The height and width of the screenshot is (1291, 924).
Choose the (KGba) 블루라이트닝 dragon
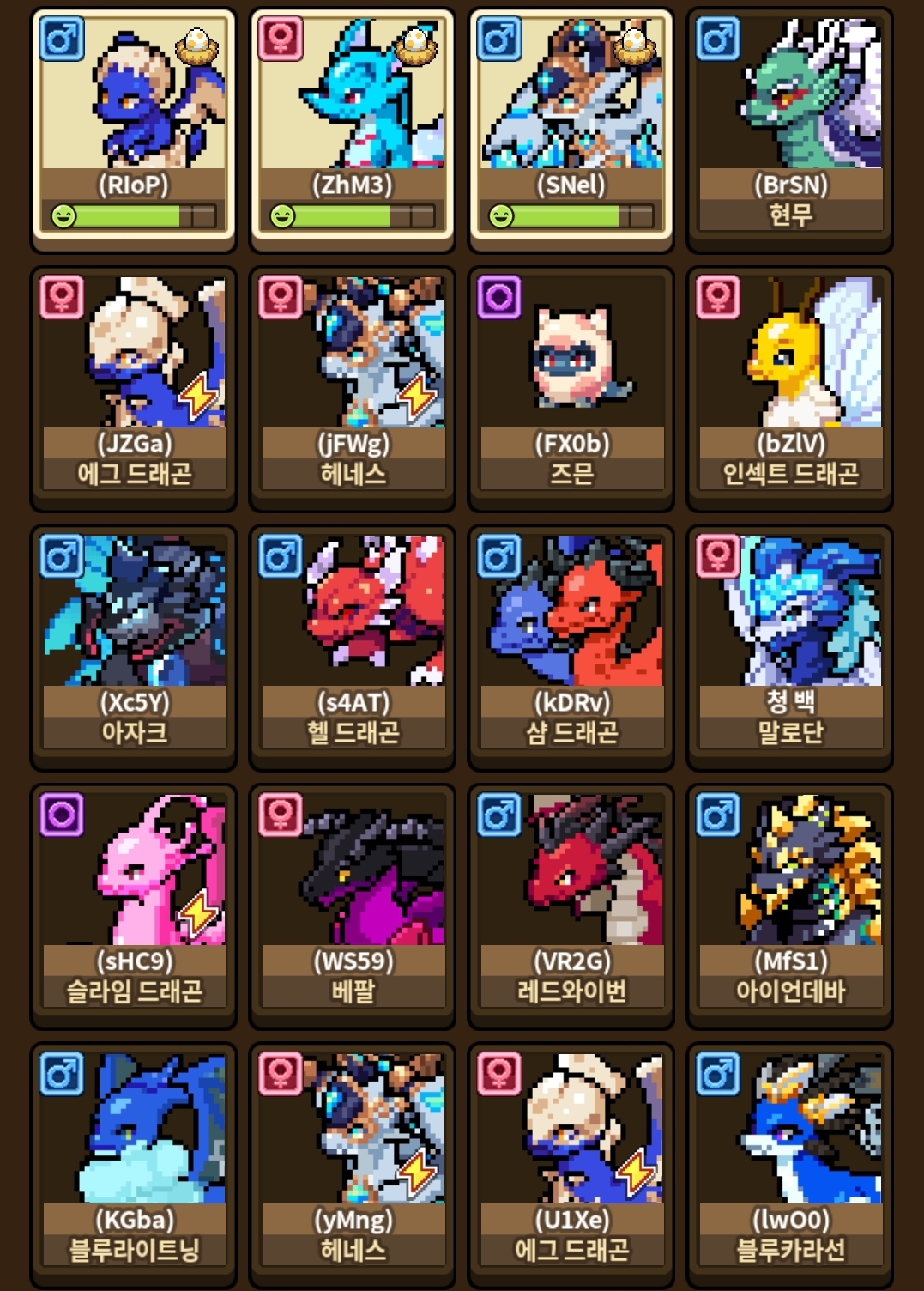tap(133, 1166)
